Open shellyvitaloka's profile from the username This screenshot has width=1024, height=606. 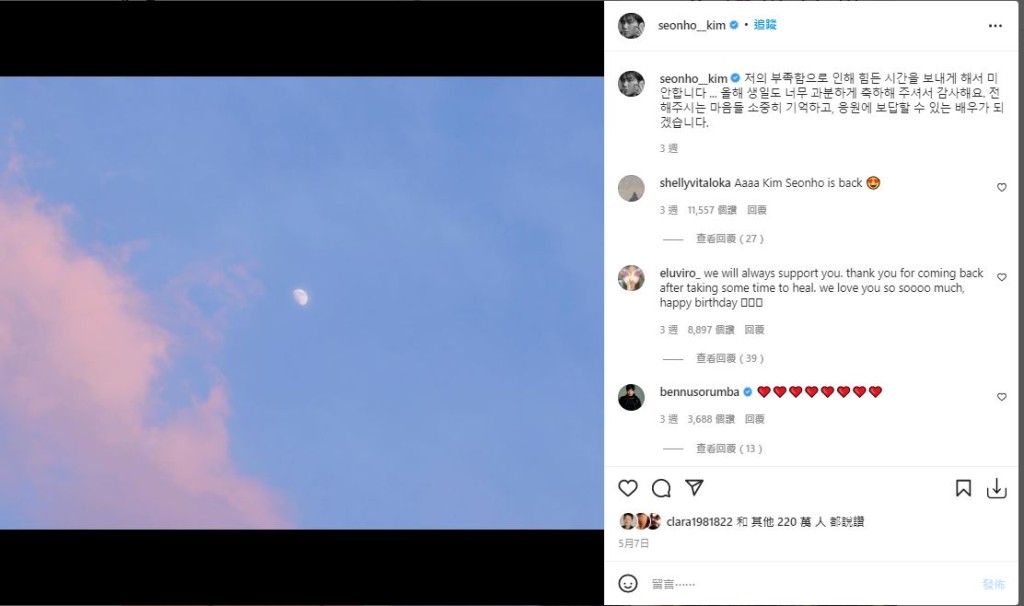[695, 183]
